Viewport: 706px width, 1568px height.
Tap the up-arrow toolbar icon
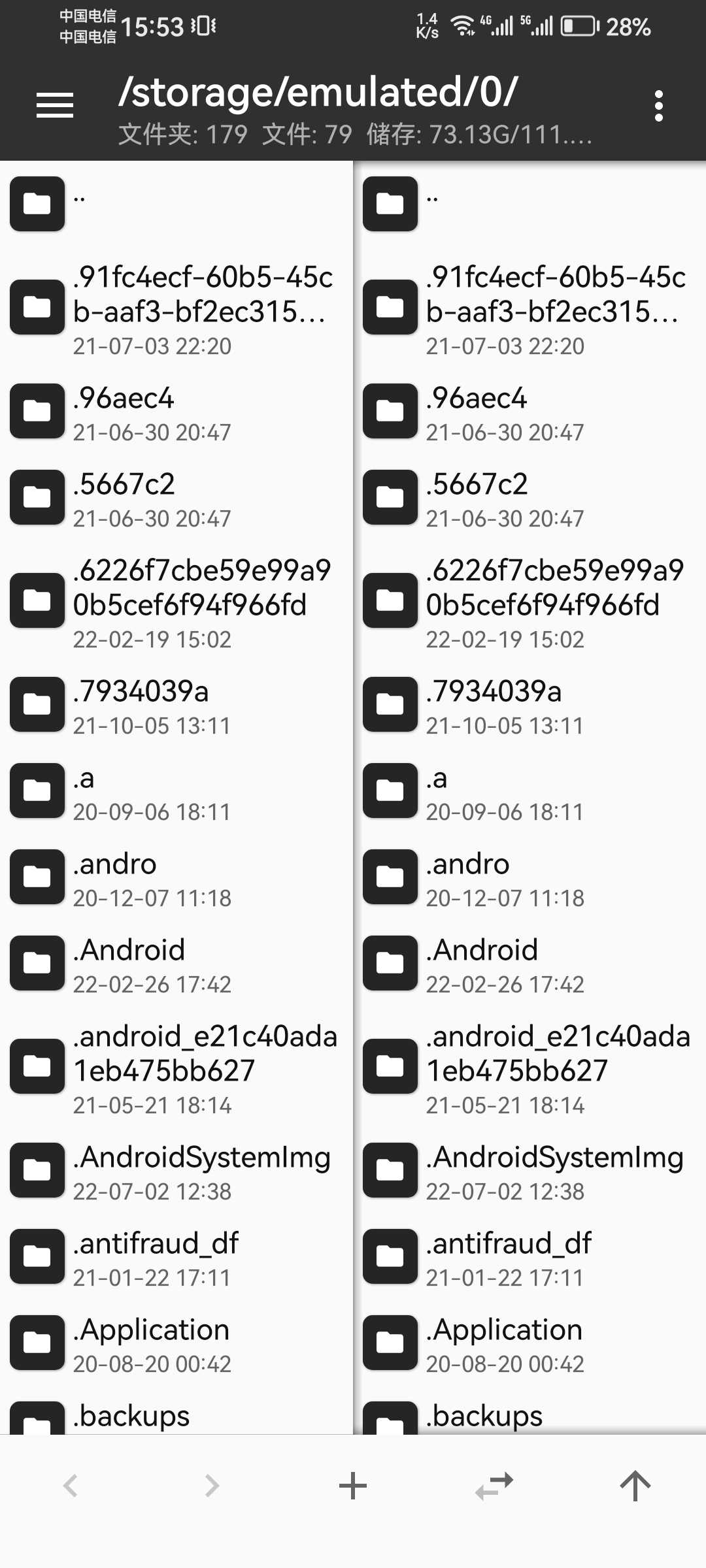click(635, 1485)
